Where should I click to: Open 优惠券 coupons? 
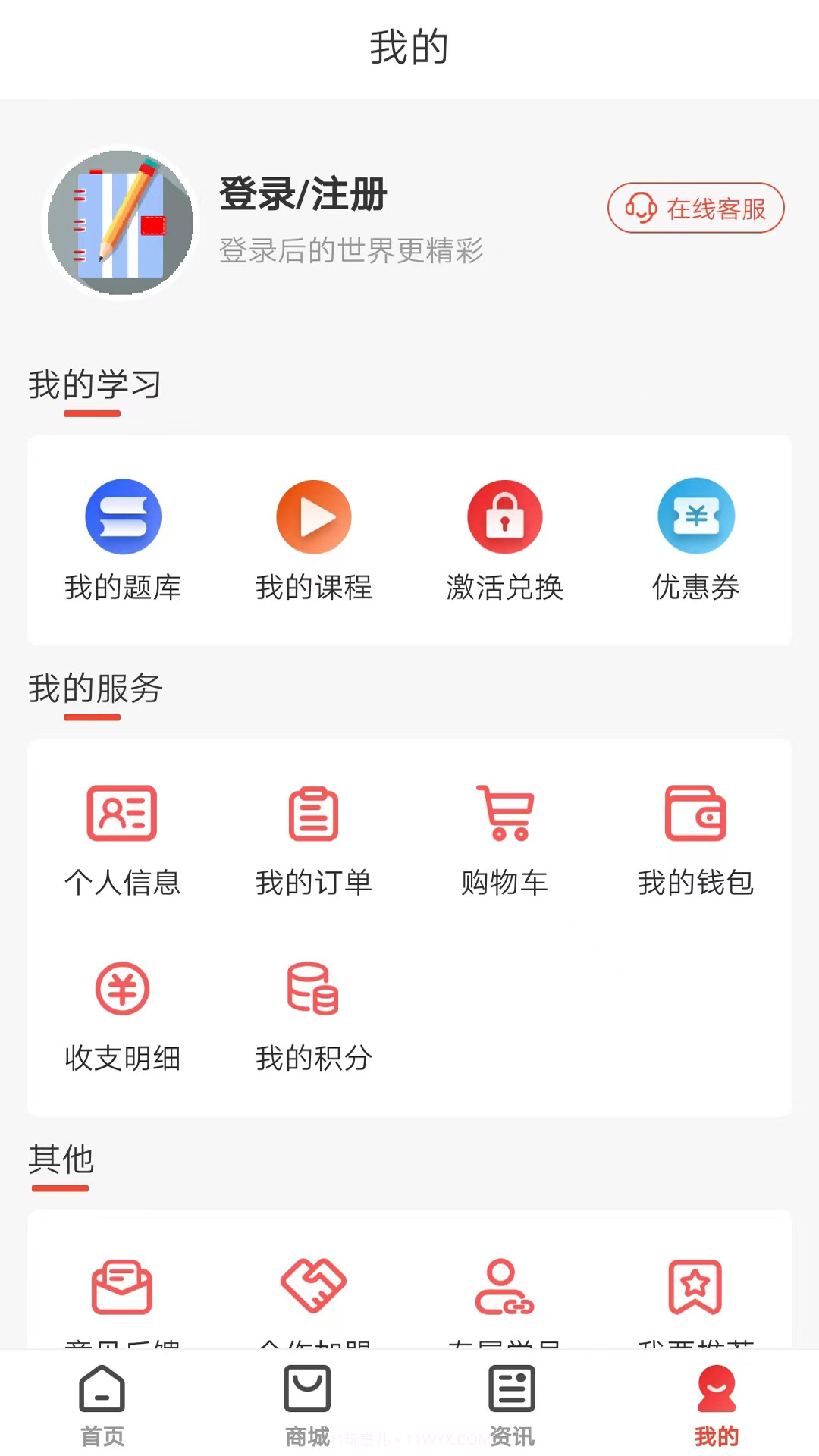tap(696, 538)
